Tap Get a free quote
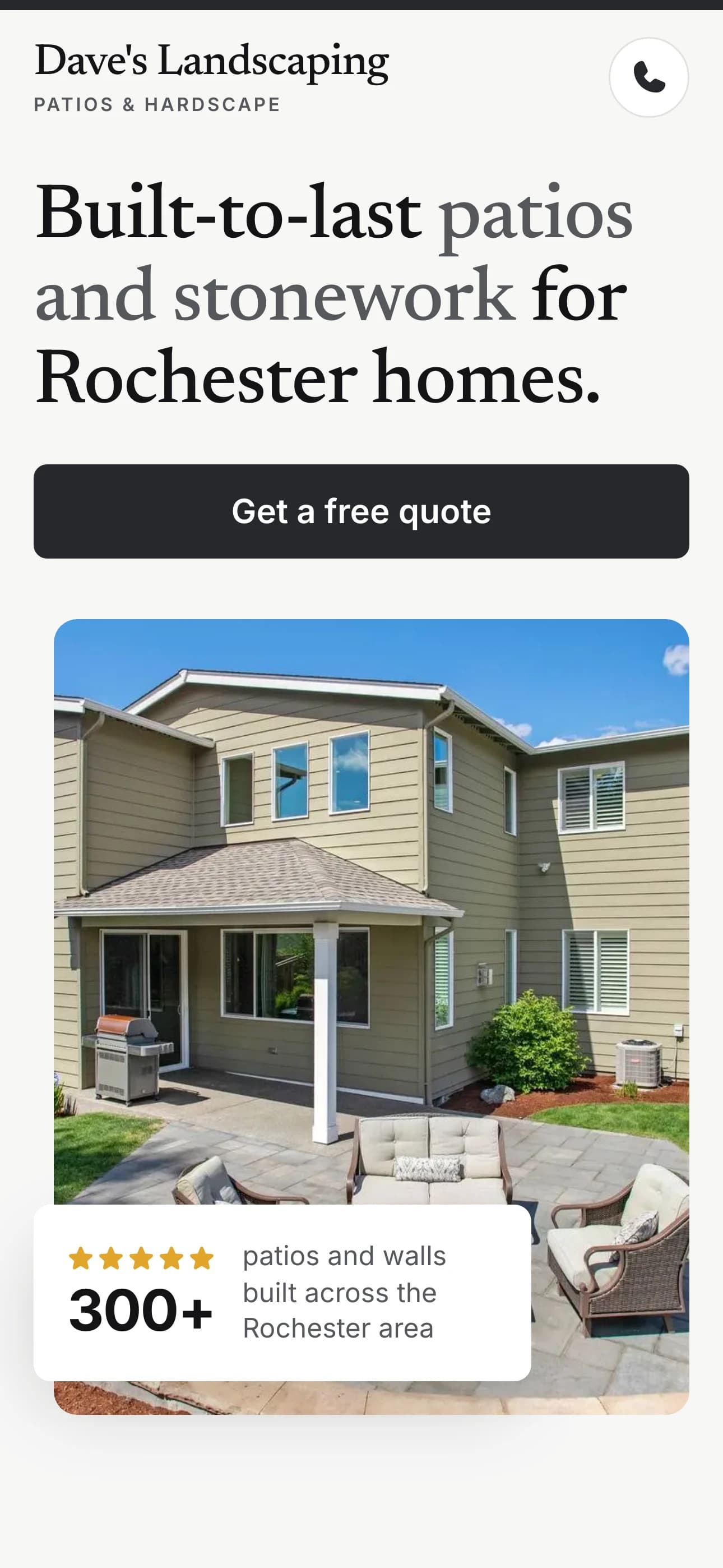The height and width of the screenshot is (1568, 723). 361,511
